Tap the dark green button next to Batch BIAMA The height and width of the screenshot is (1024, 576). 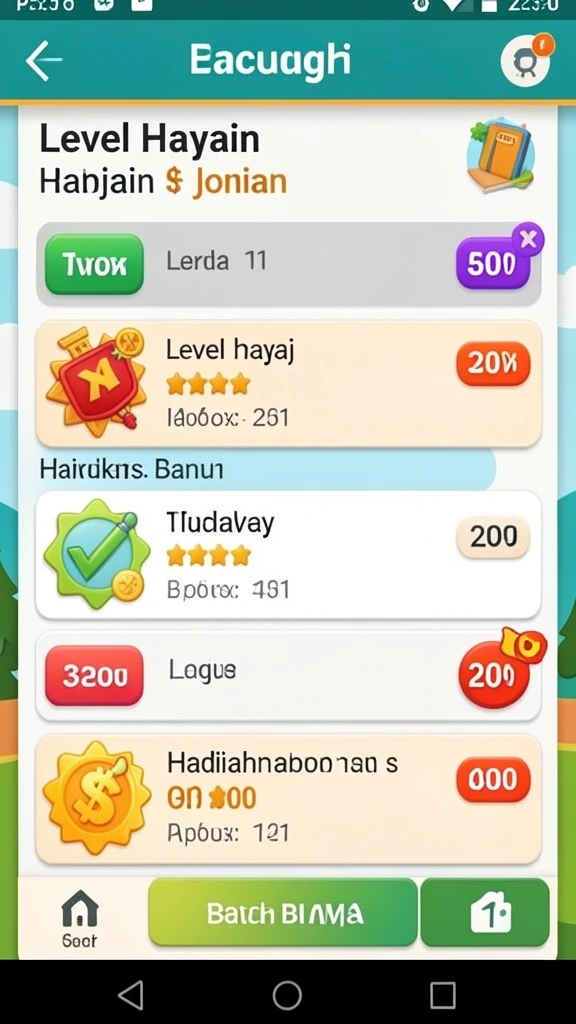click(485, 912)
